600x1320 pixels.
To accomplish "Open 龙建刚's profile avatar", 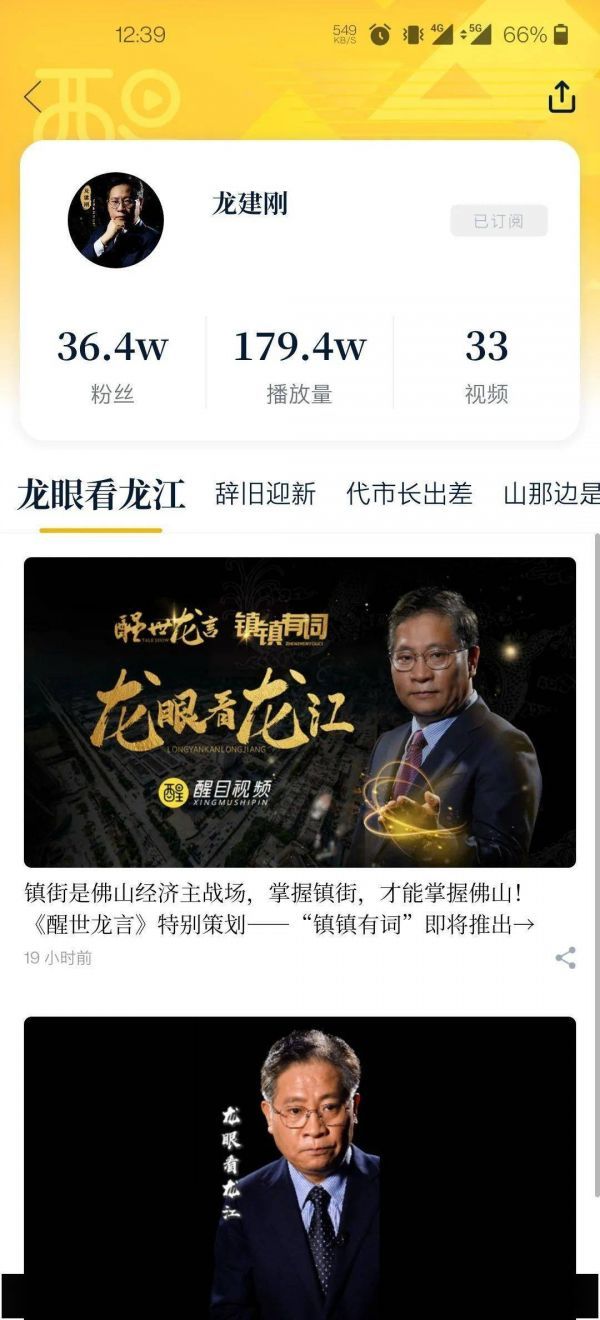I will 115,220.
